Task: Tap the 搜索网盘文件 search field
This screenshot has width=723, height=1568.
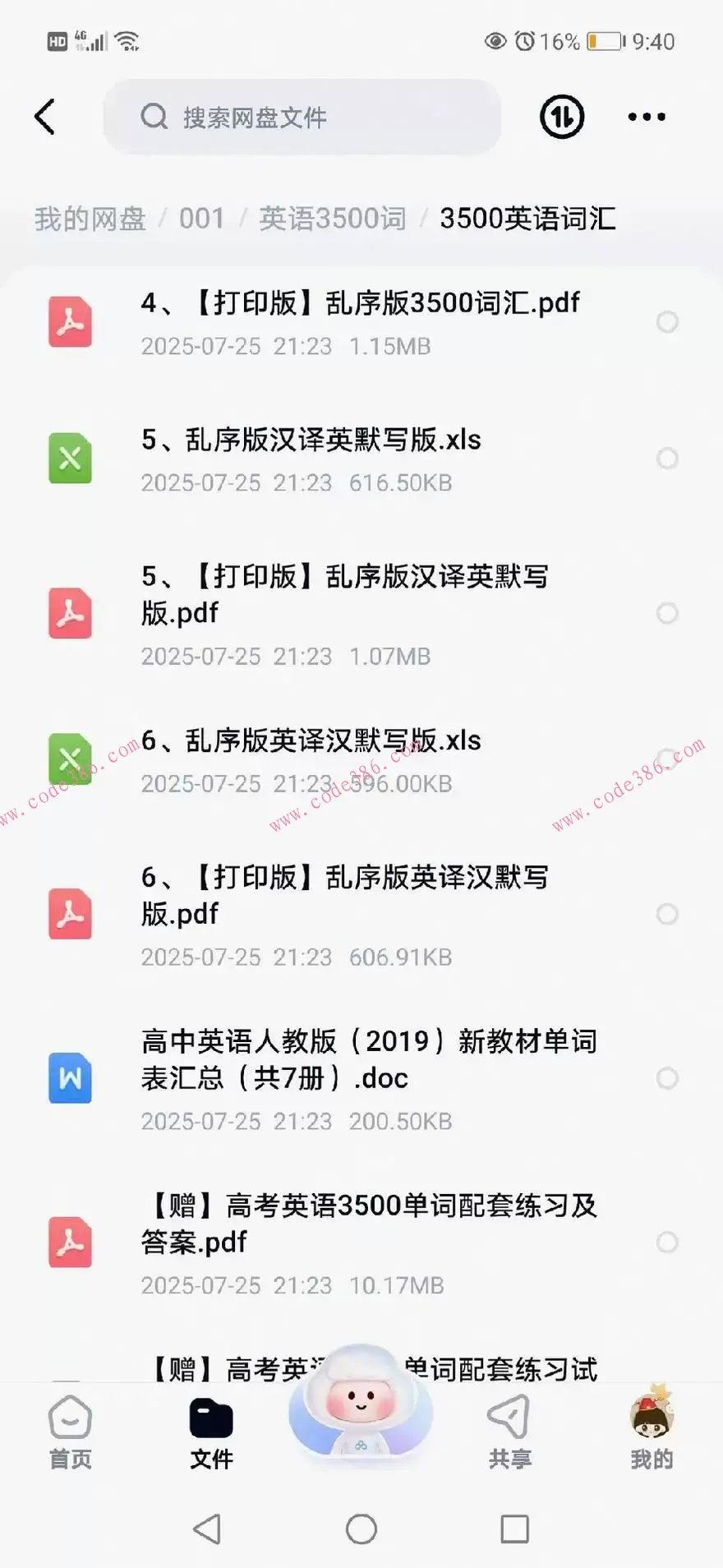Action: (302, 117)
